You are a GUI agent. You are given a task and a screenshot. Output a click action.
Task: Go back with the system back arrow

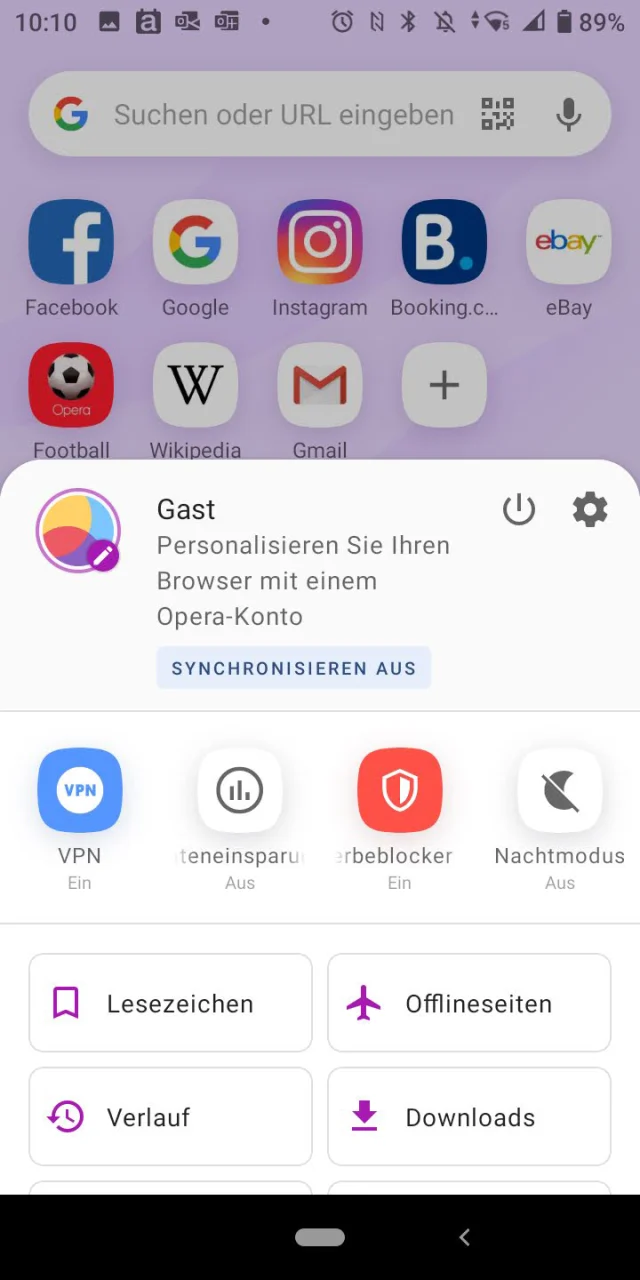pyautogui.click(x=464, y=1237)
